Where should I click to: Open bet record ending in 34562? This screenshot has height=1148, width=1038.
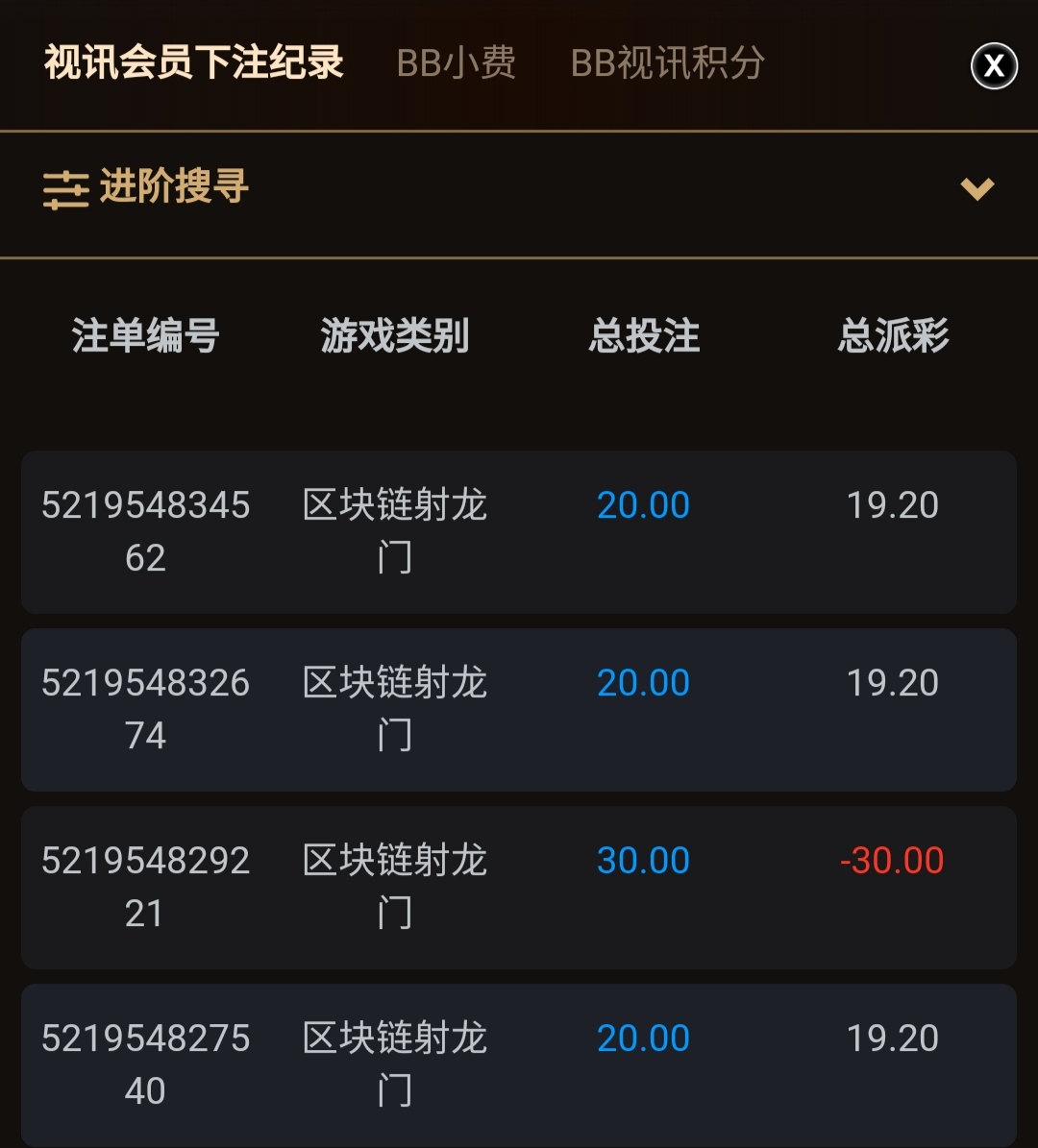pyautogui.click(x=518, y=531)
